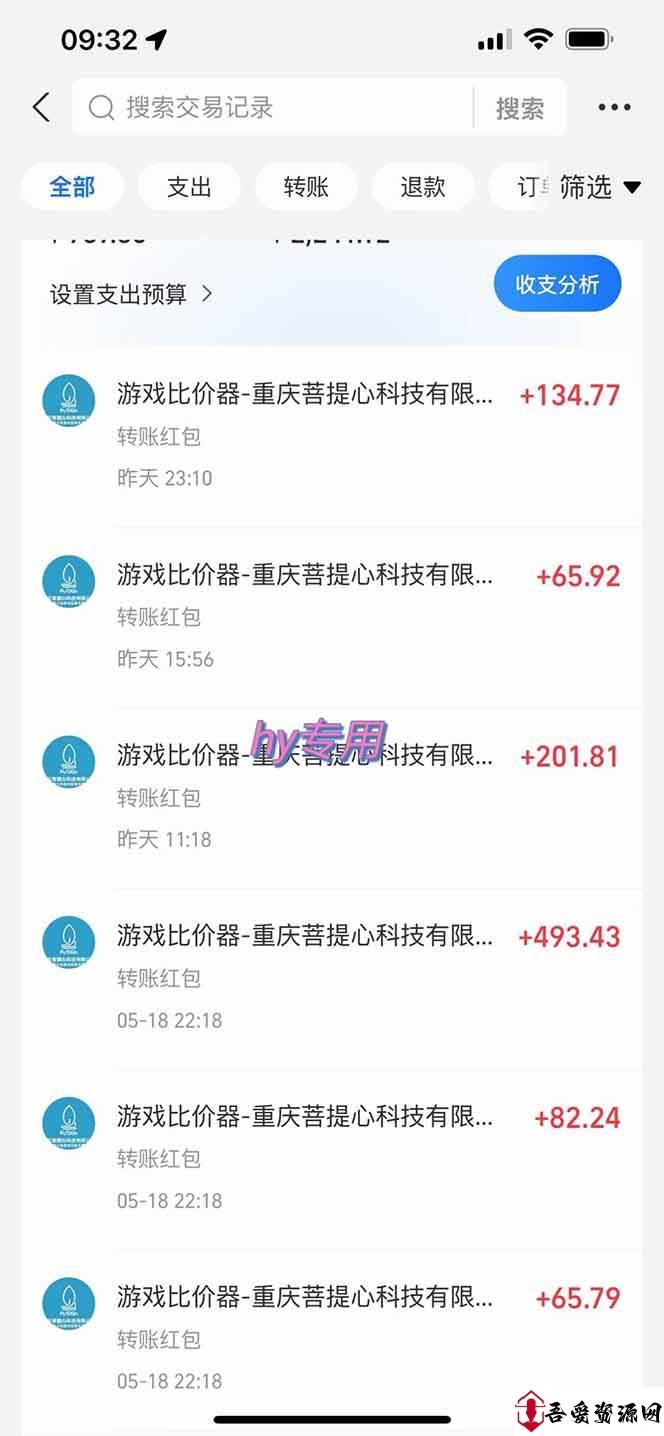Screen dimensions: 664x1436
Task: Select the 全部 filter tab
Action: 73,187
